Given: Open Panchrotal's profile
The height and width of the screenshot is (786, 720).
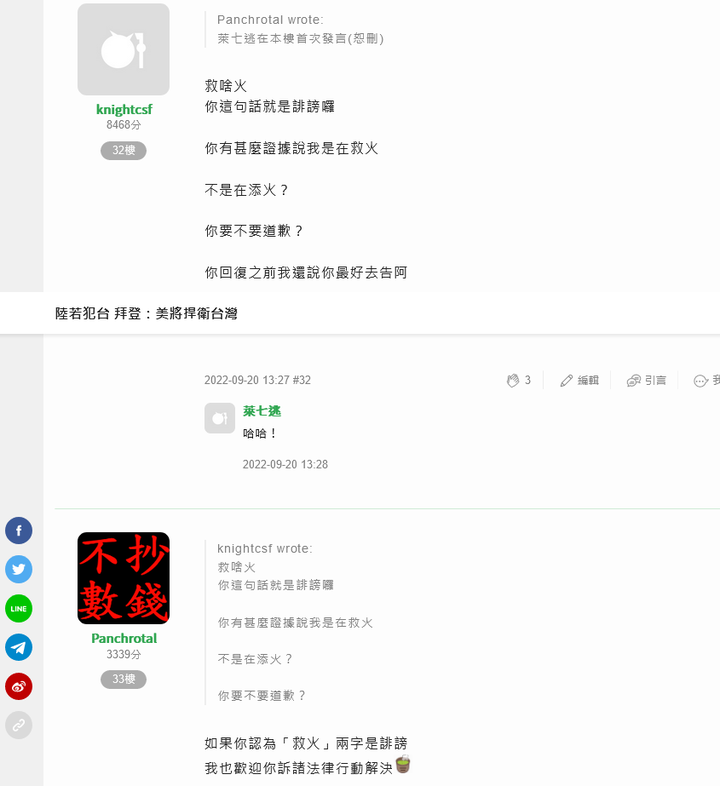Looking at the screenshot, I should 124,638.
